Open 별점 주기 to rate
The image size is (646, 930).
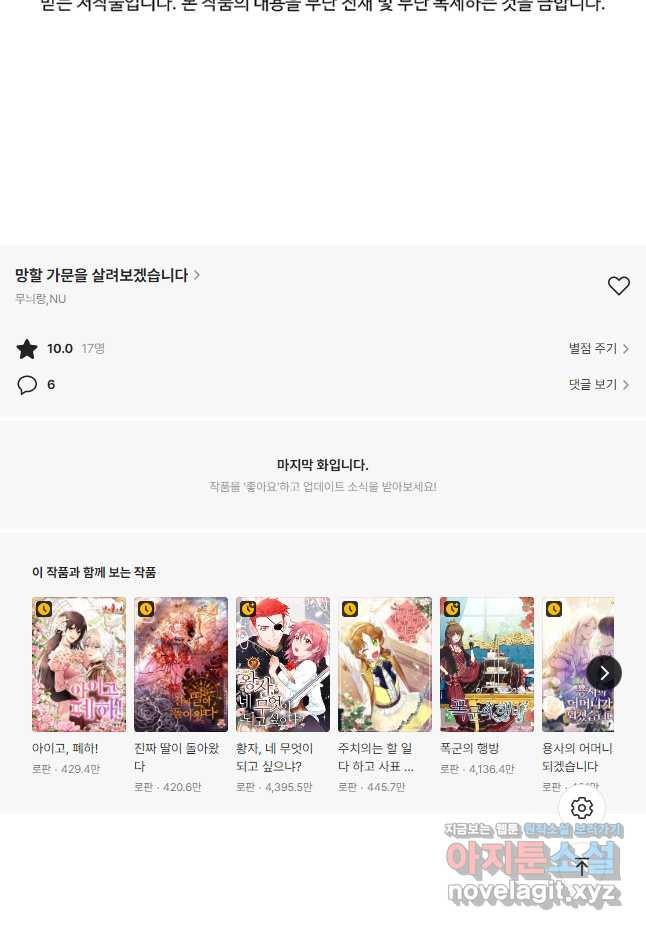(x=598, y=349)
